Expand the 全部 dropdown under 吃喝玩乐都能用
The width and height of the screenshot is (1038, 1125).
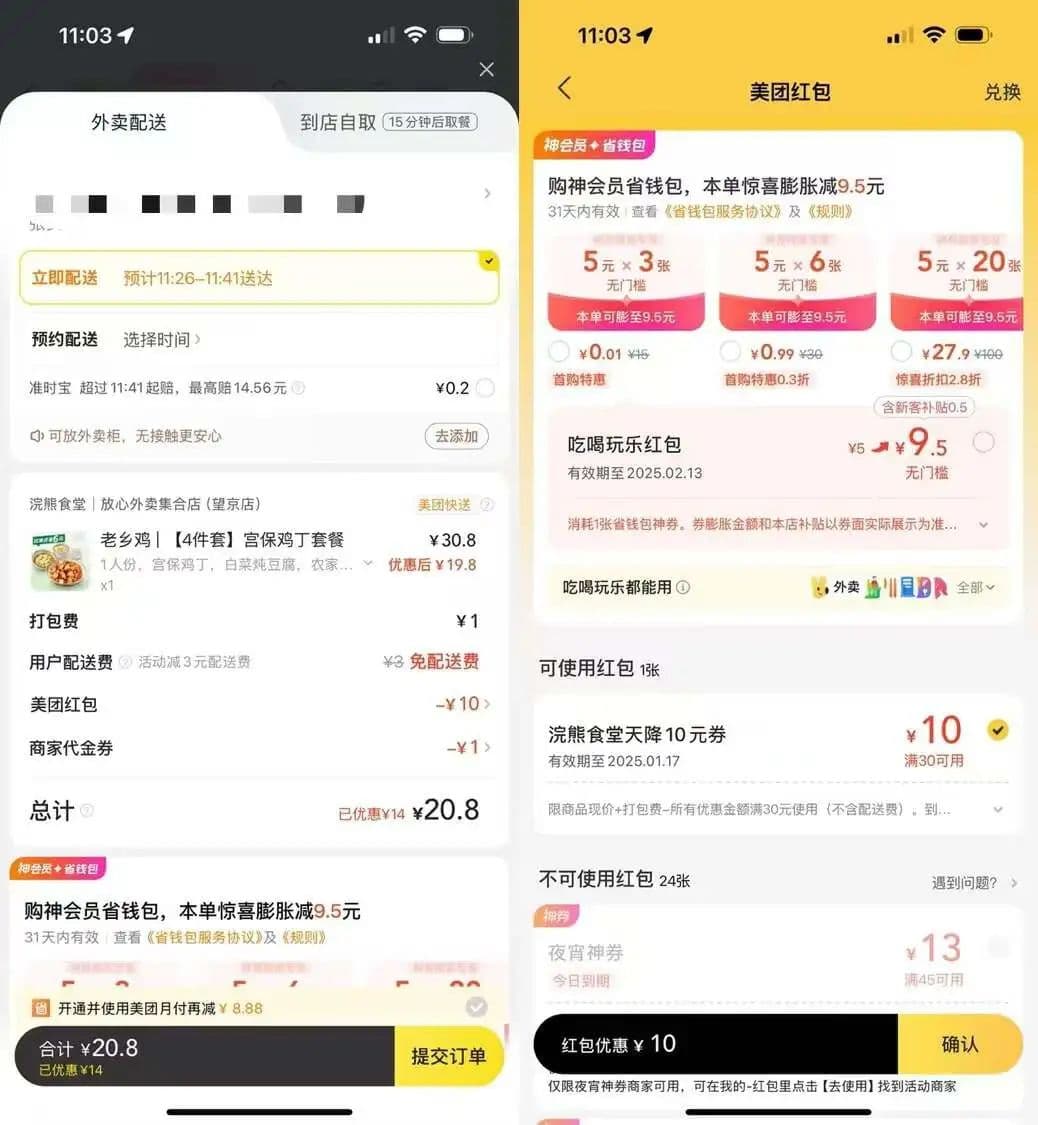pyautogui.click(x=975, y=587)
